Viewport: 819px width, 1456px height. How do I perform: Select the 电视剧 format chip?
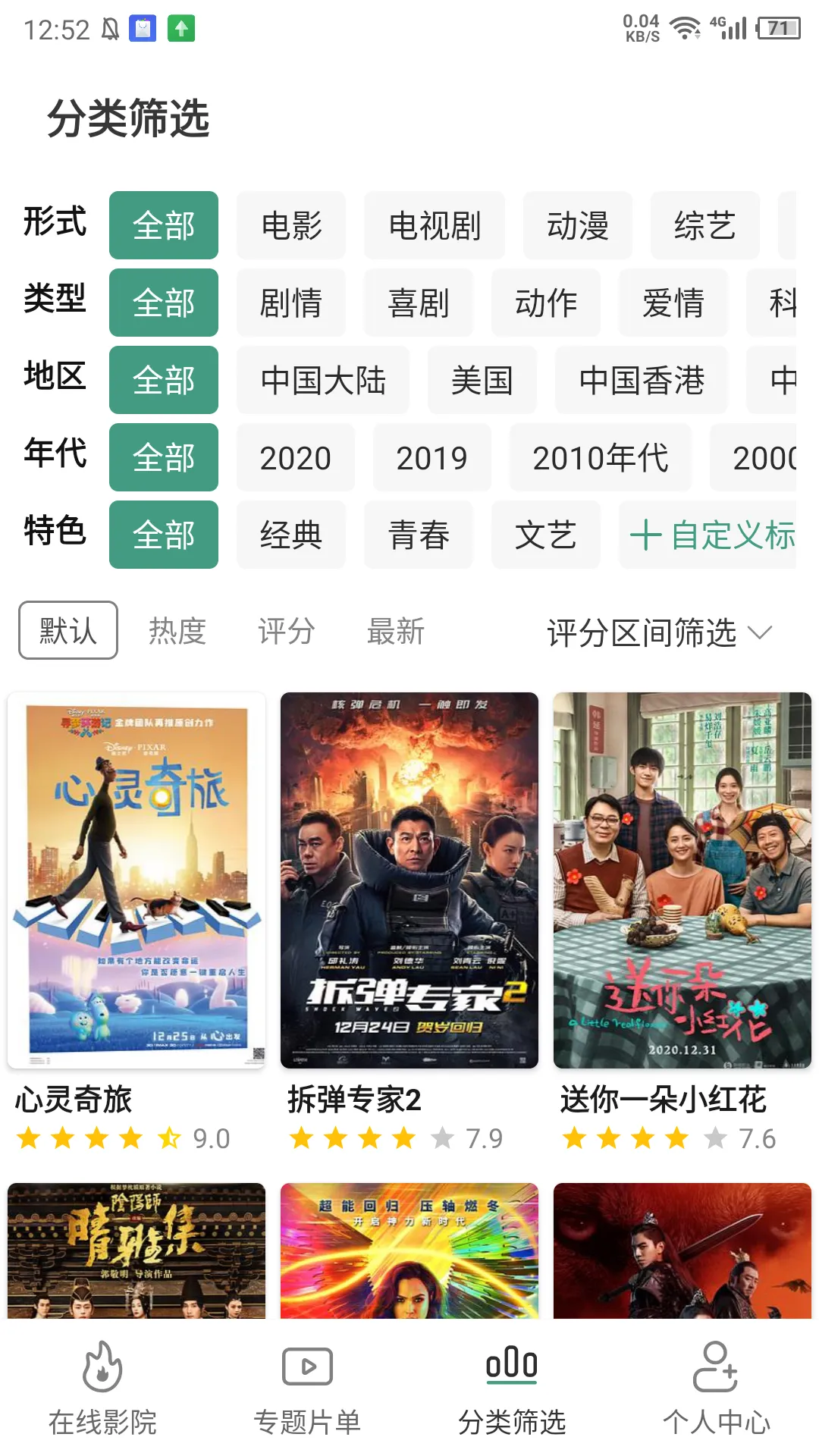(434, 226)
